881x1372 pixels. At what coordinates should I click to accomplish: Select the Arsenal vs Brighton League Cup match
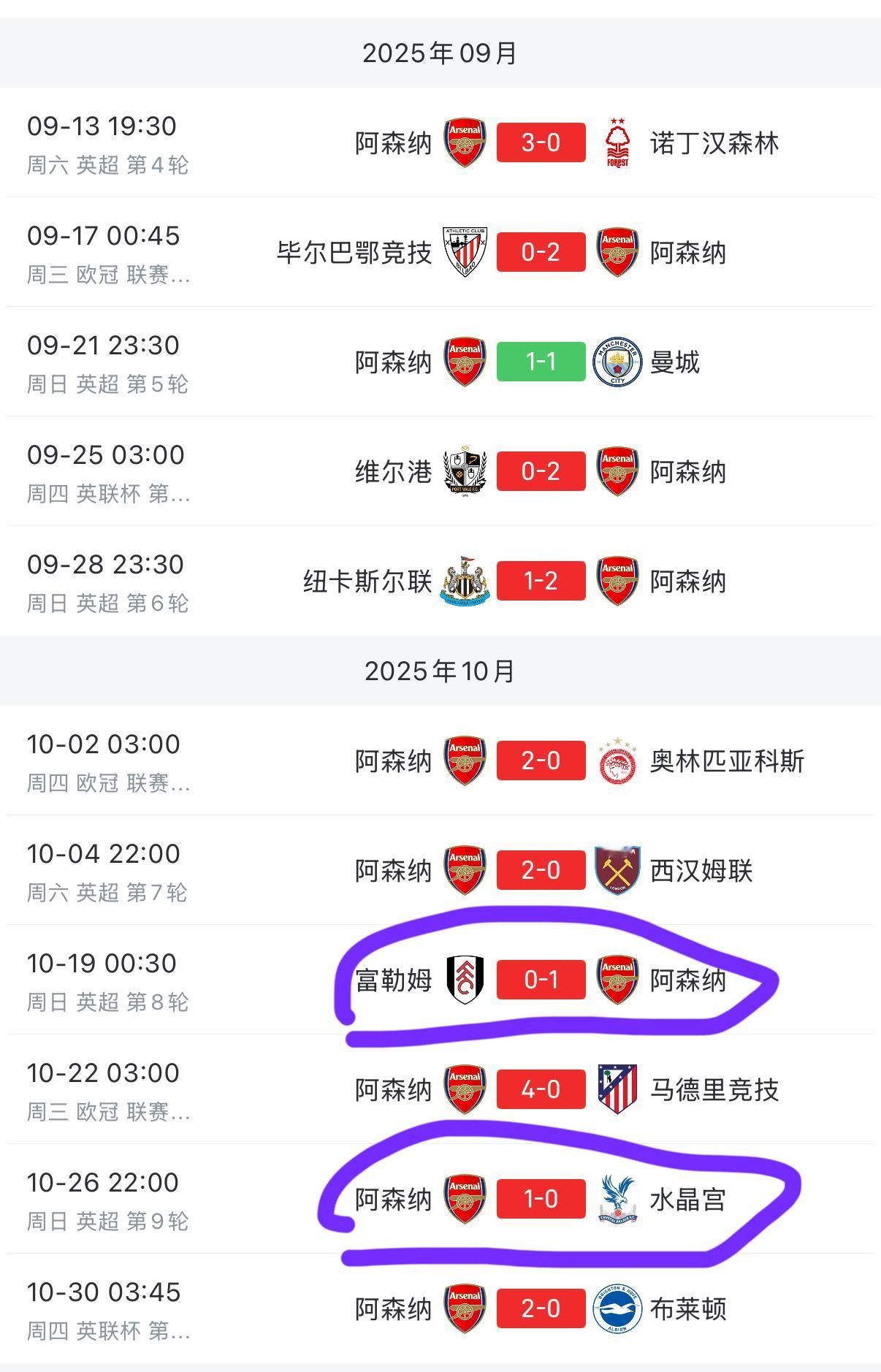click(440, 1308)
